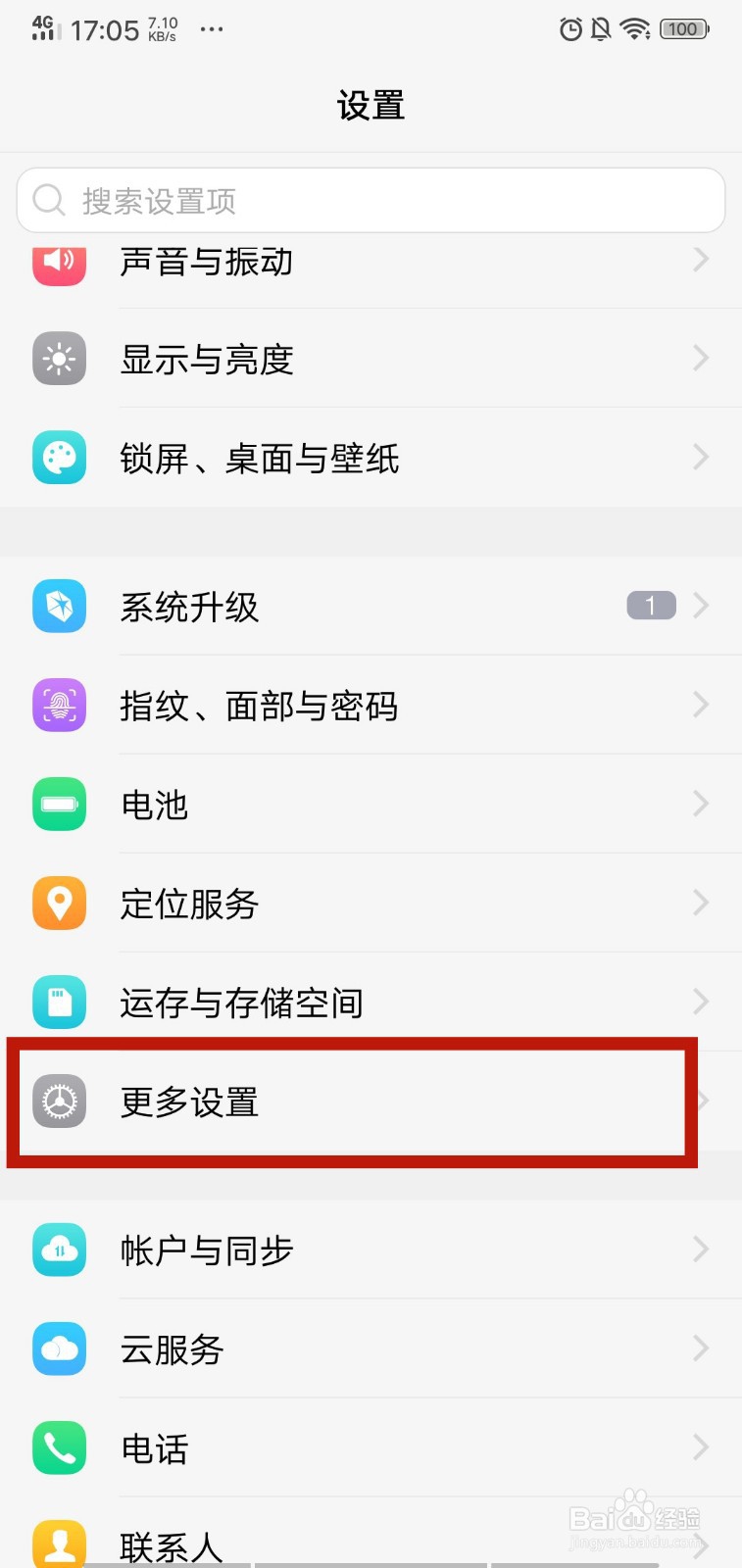Tap the storage SD card icon

pyautogui.click(x=59, y=1002)
